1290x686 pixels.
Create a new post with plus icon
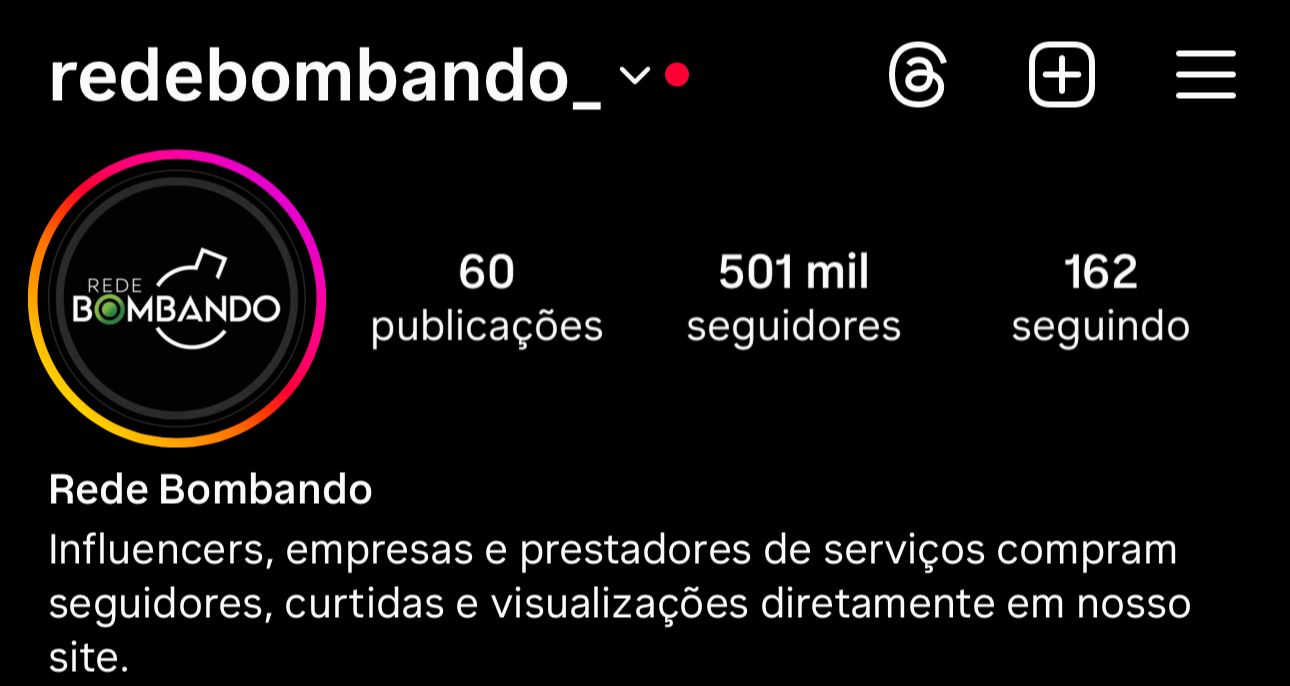[x=1061, y=76]
